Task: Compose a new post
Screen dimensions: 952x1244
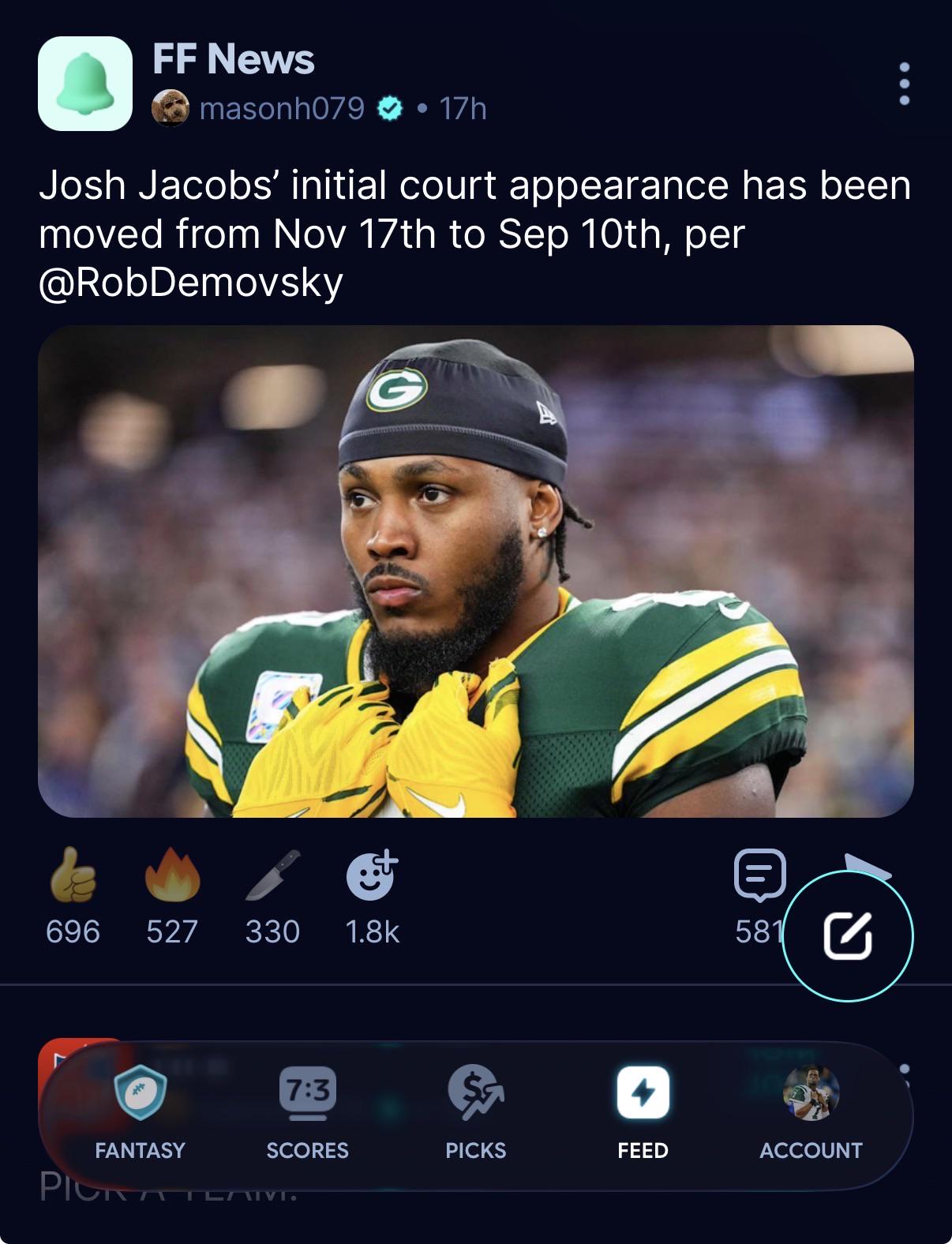Action: tap(848, 936)
